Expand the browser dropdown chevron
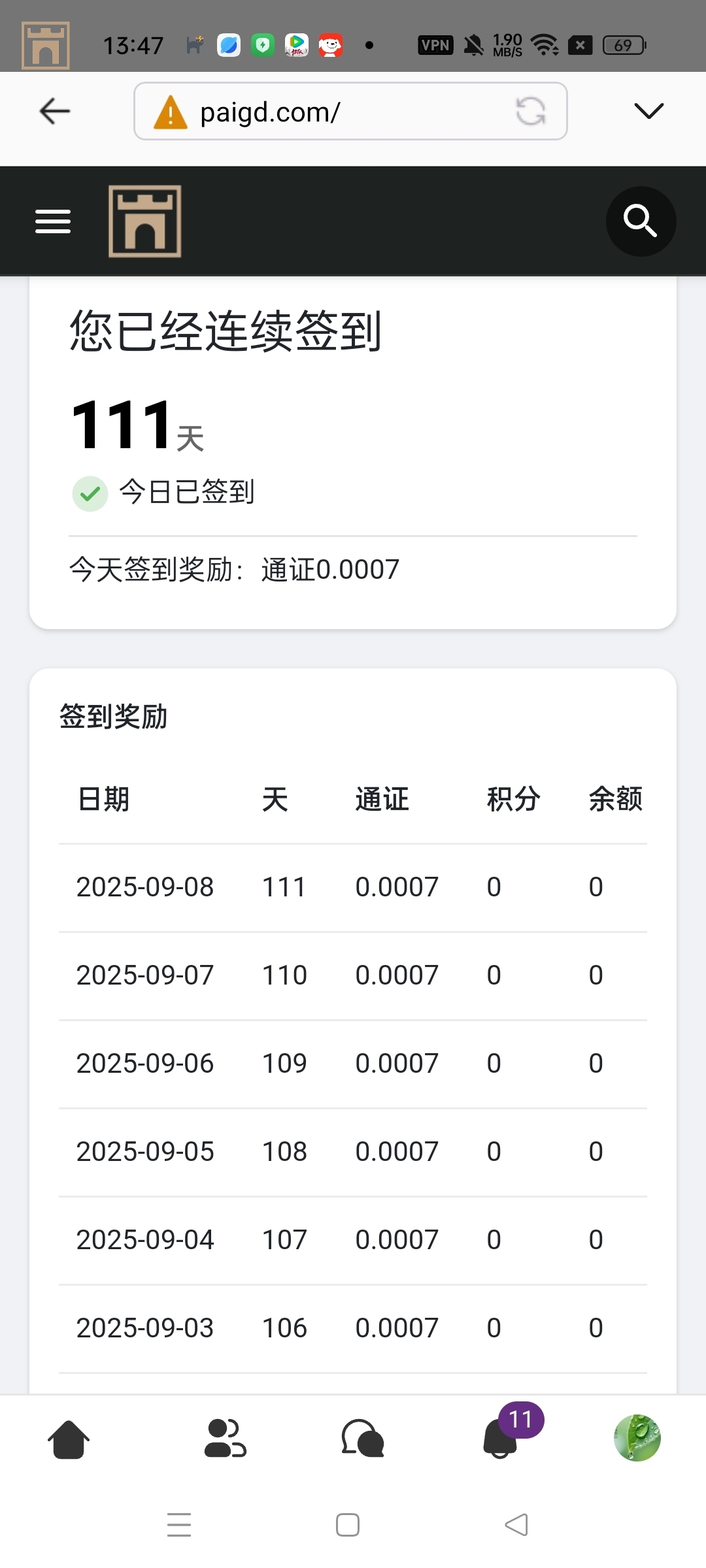 pos(648,111)
